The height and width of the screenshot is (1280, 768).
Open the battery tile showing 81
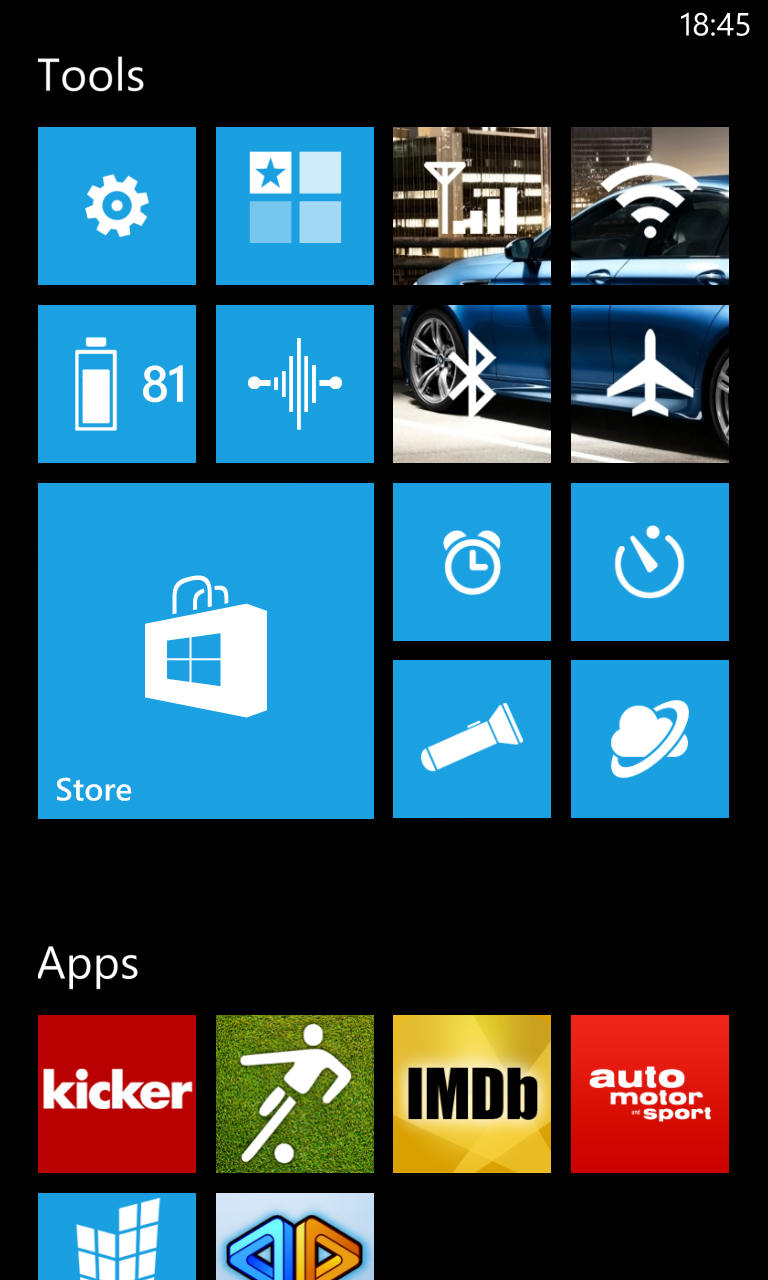point(117,384)
